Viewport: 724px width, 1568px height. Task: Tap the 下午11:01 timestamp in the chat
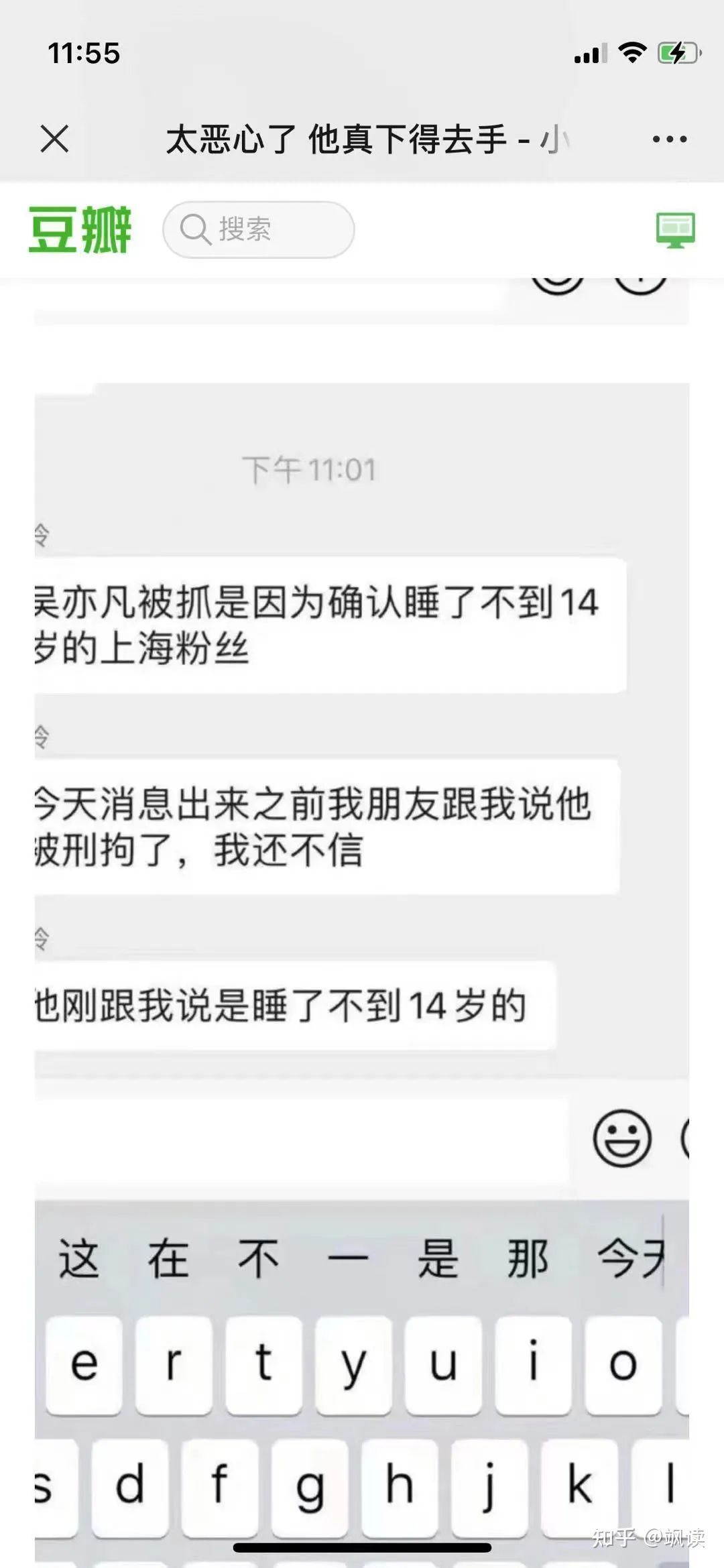click(310, 469)
